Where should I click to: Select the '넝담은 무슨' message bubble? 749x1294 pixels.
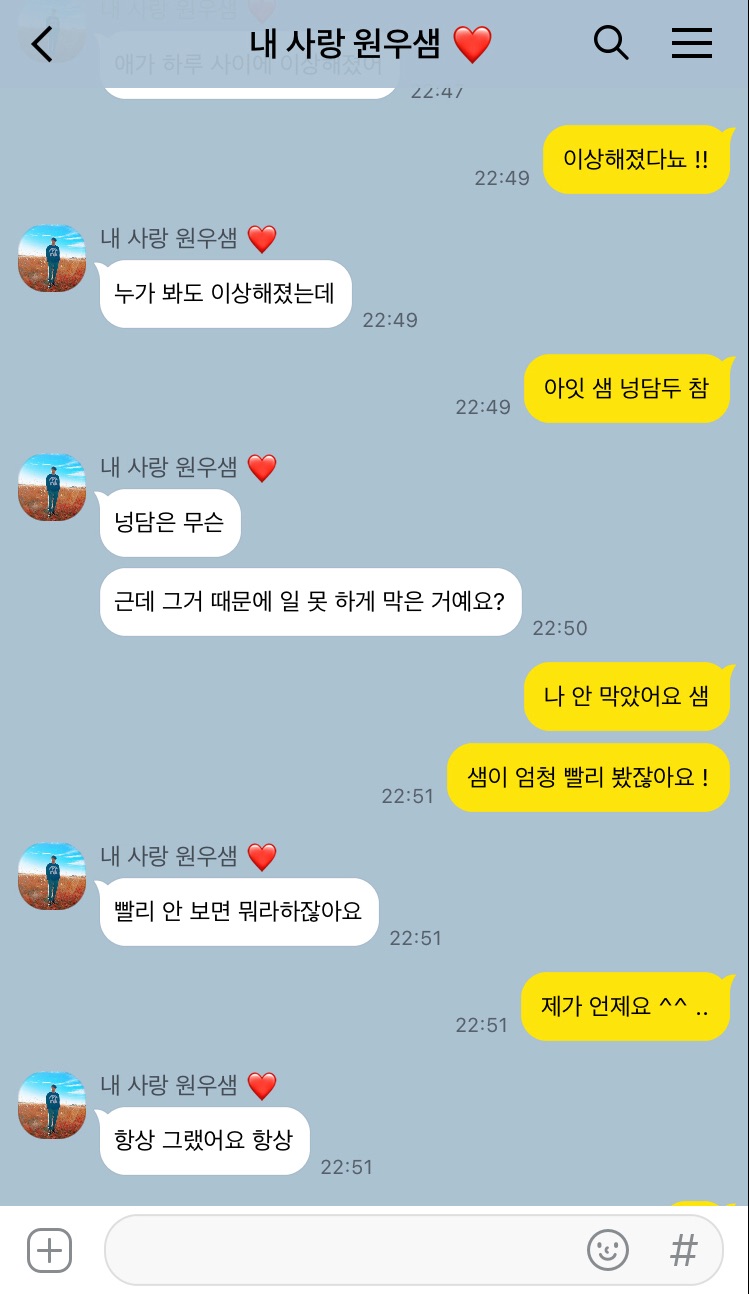point(170,522)
